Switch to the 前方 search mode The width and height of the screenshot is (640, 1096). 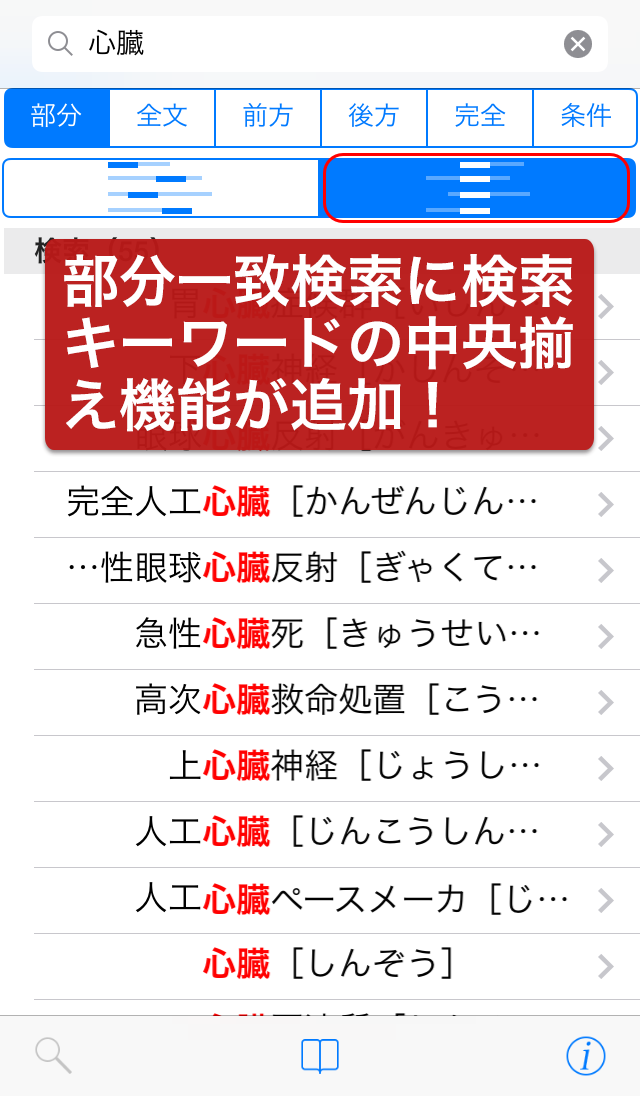click(268, 117)
